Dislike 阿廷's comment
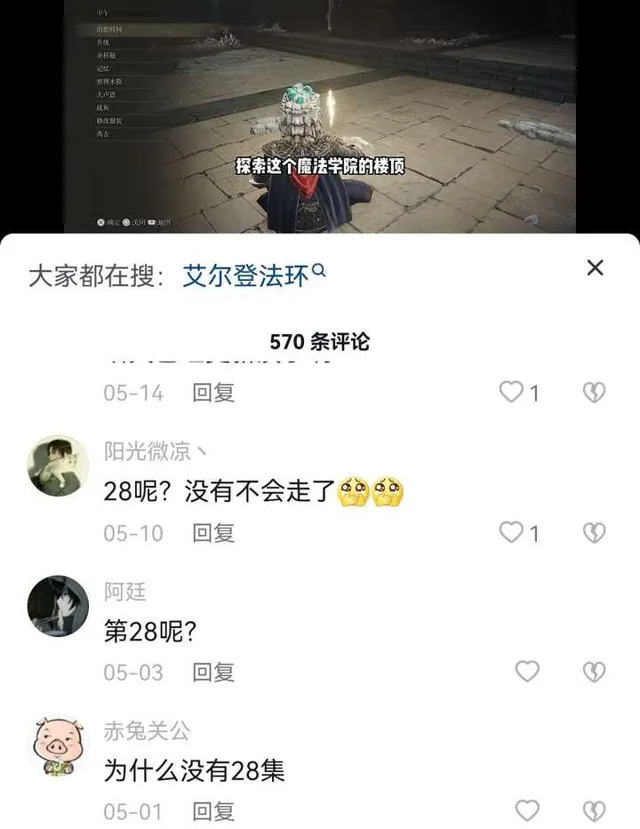Image resolution: width=640 pixels, height=829 pixels. [x=594, y=672]
